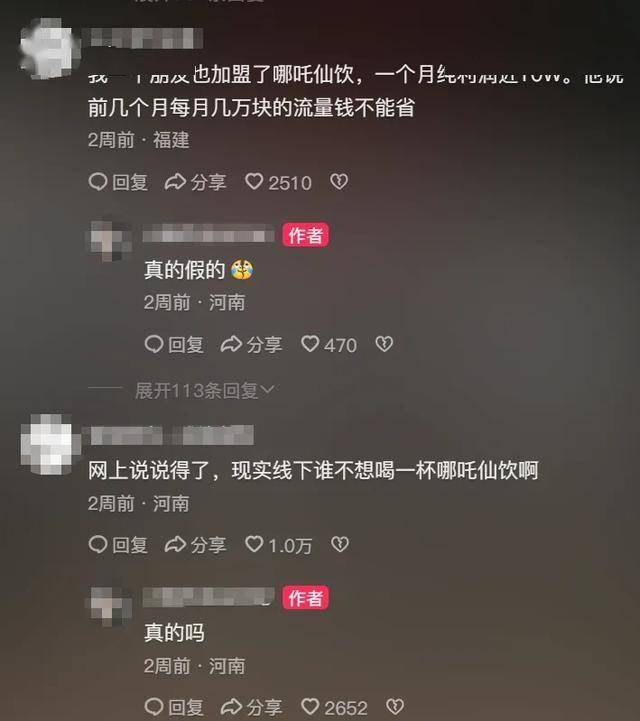Reply to the author's "真的吗" comment
Viewport: 640px width, 721px height.
[174, 707]
